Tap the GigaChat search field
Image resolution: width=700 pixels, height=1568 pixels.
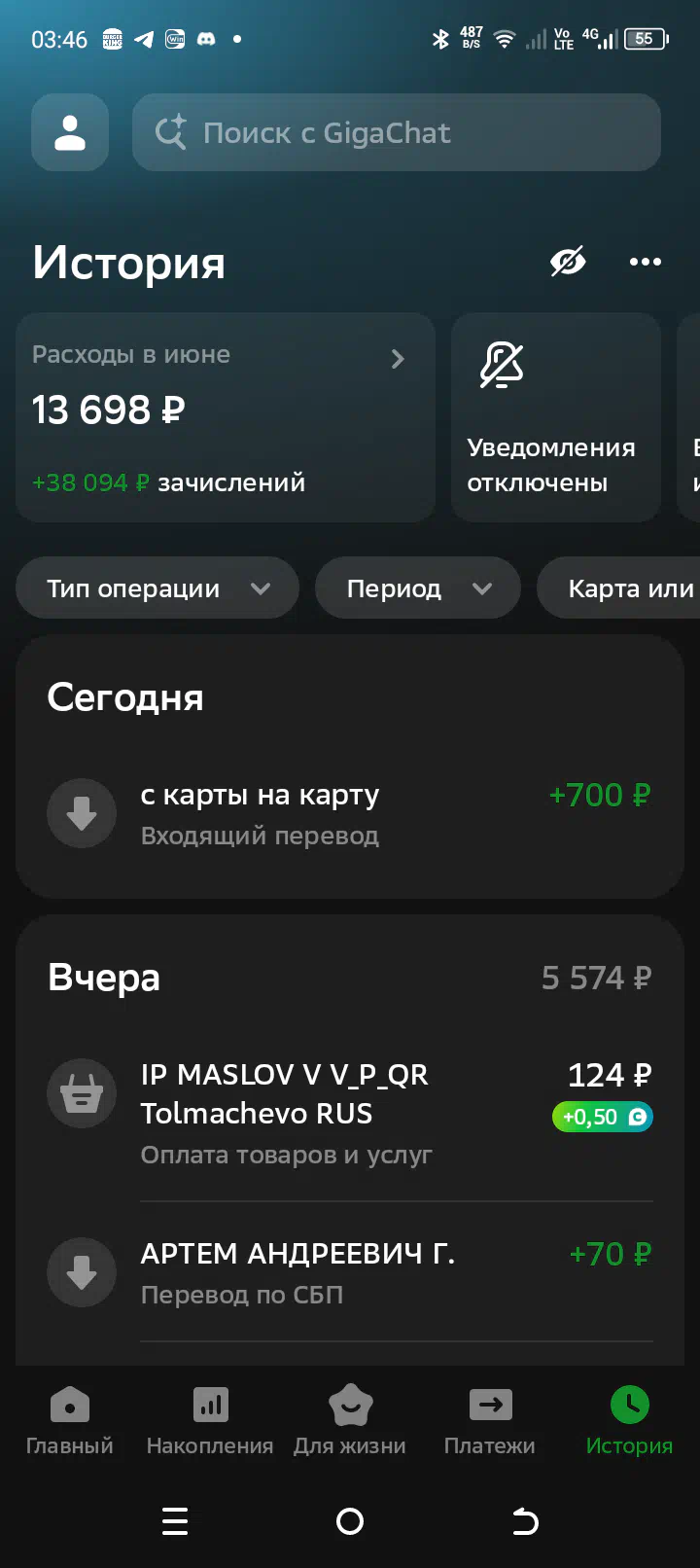(x=397, y=132)
